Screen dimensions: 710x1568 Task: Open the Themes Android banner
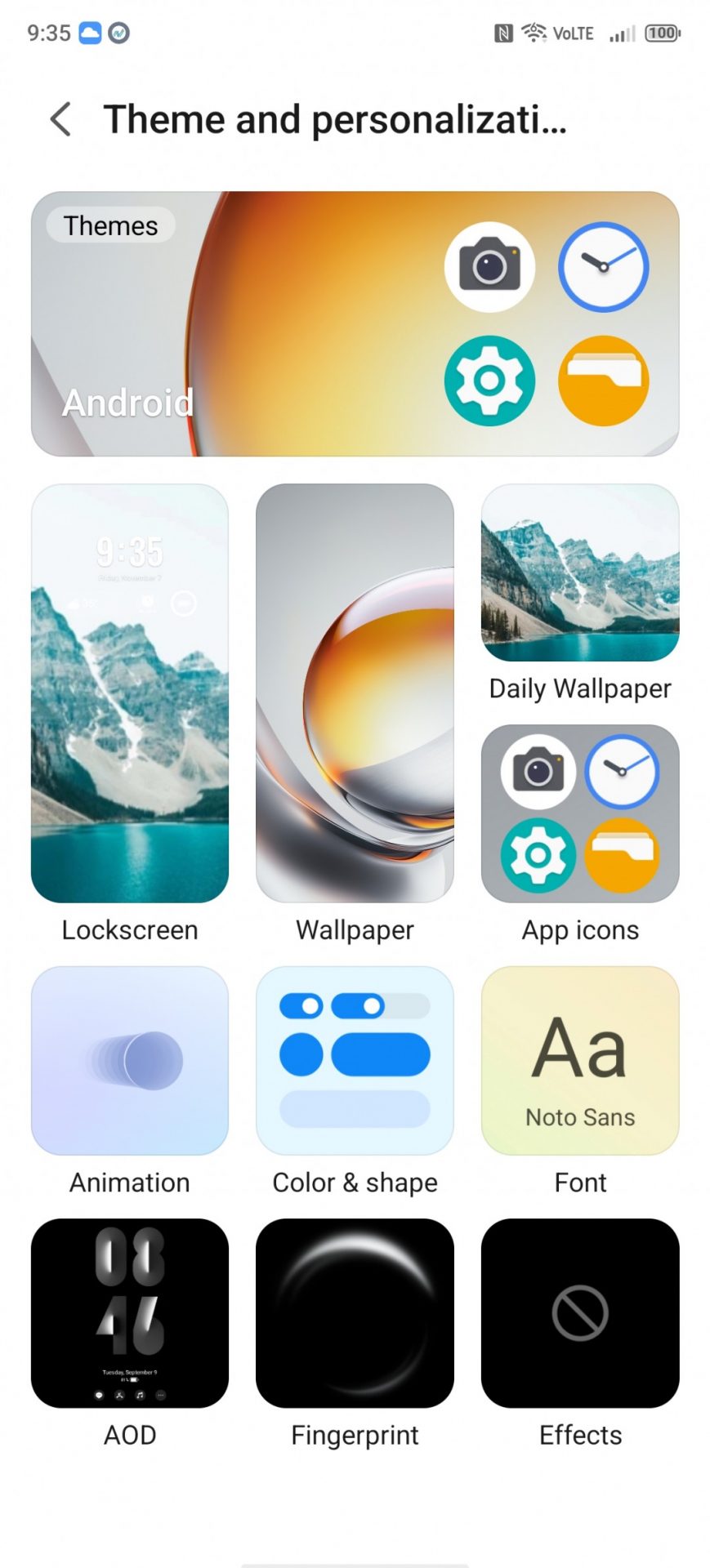355,323
